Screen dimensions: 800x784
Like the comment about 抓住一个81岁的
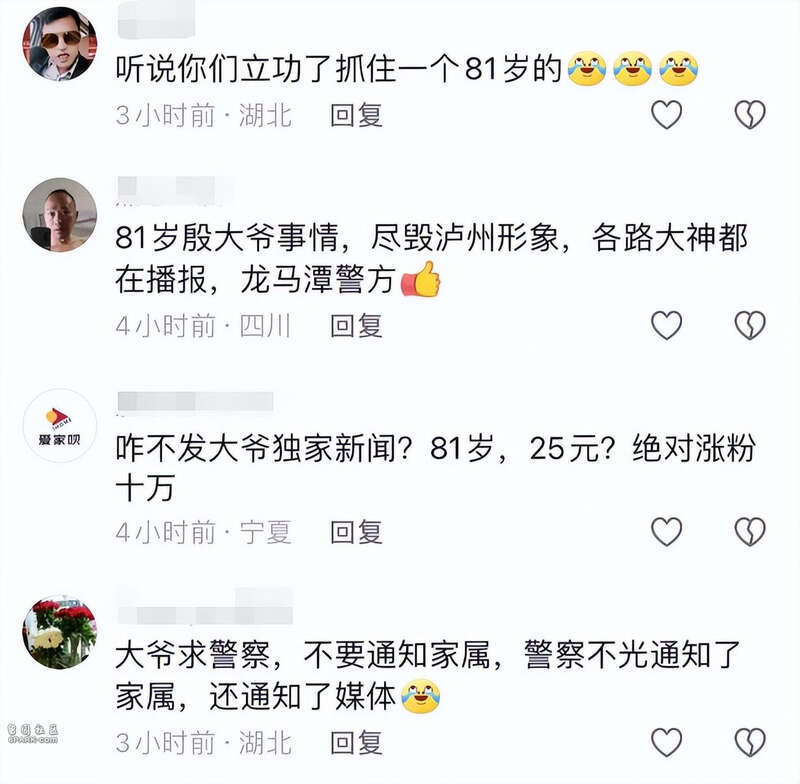pyautogui.click(x=666, y=115)
